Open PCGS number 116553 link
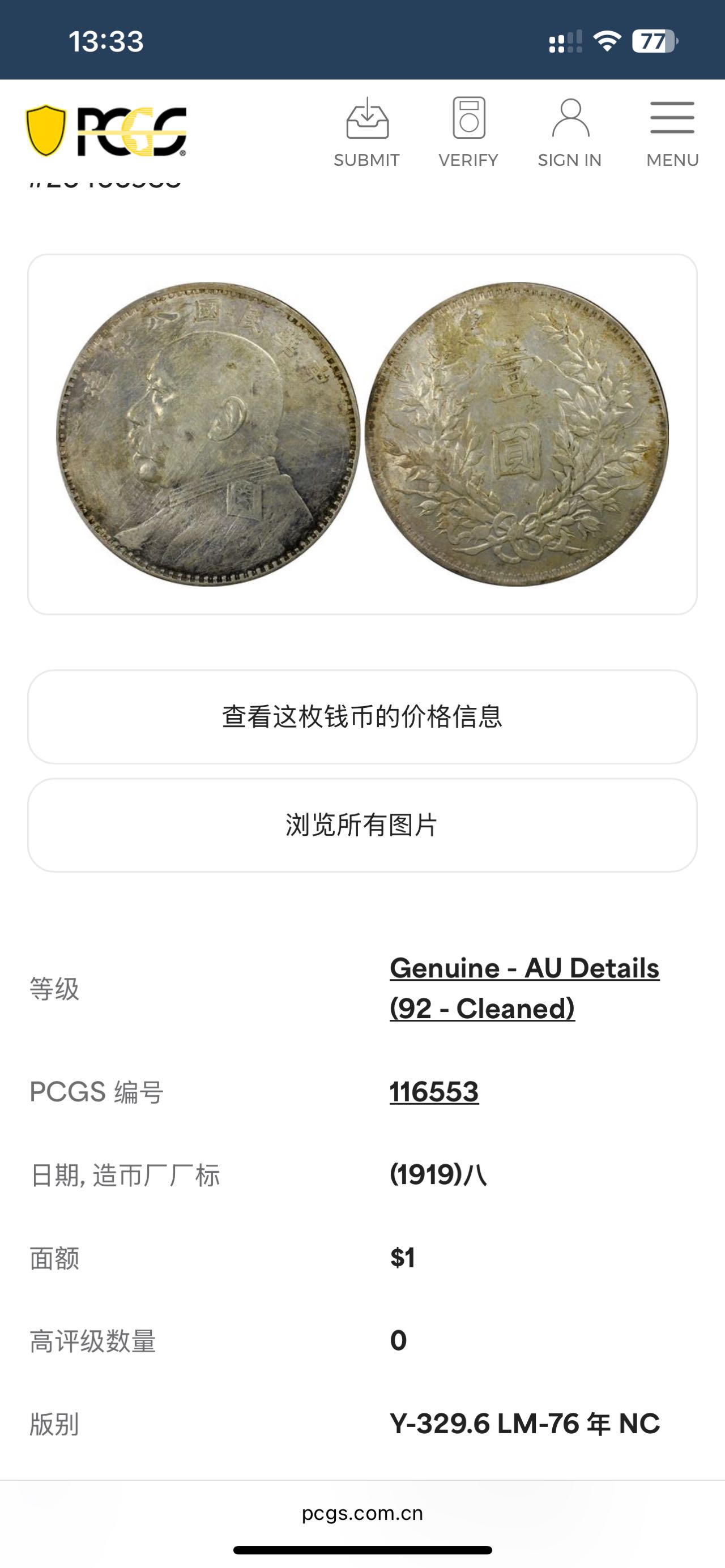Image resolution: width=725 pixels, height=1568 pixels. tap(434, 1091)
